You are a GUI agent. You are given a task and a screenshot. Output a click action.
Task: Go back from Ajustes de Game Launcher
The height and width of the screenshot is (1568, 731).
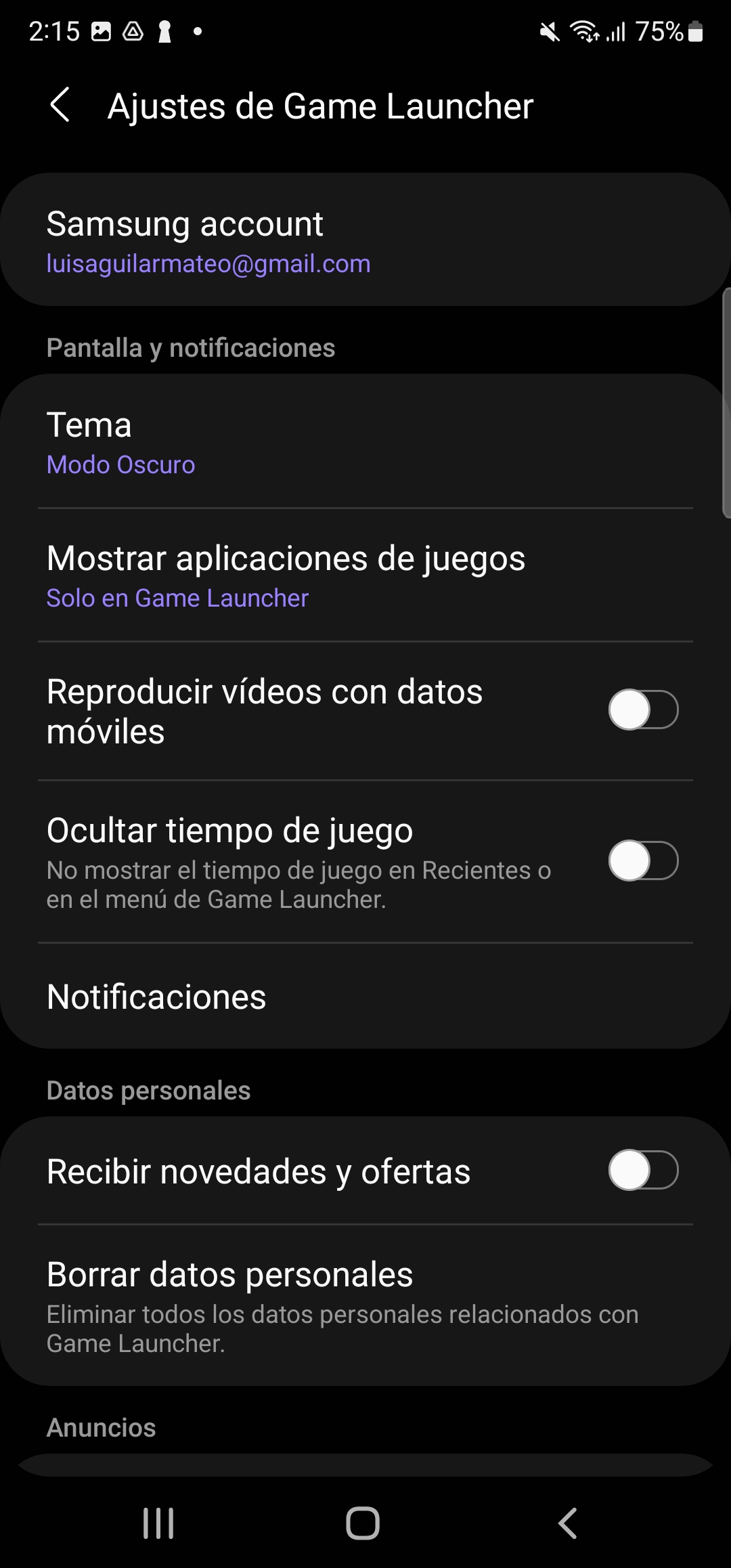(x=60, y=106)
